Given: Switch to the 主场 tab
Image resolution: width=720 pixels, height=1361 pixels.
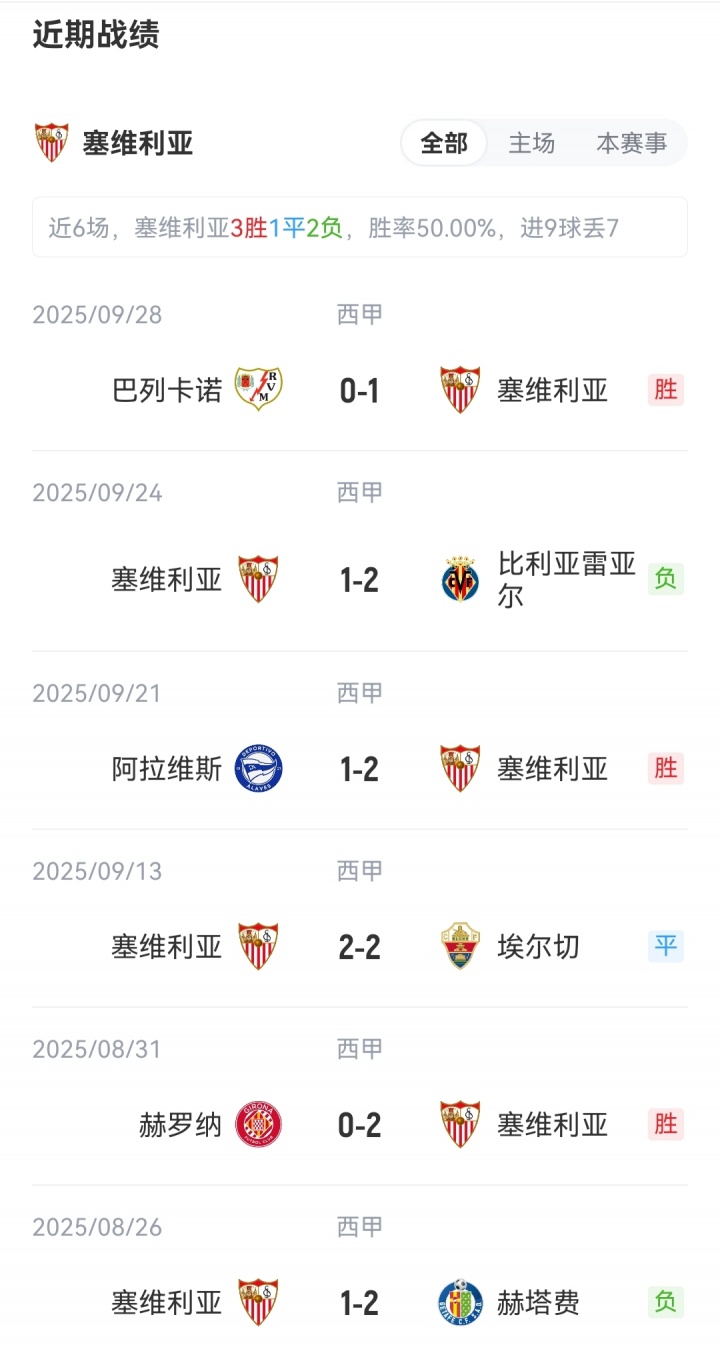Looking at the screenshot, I should 531,143.
